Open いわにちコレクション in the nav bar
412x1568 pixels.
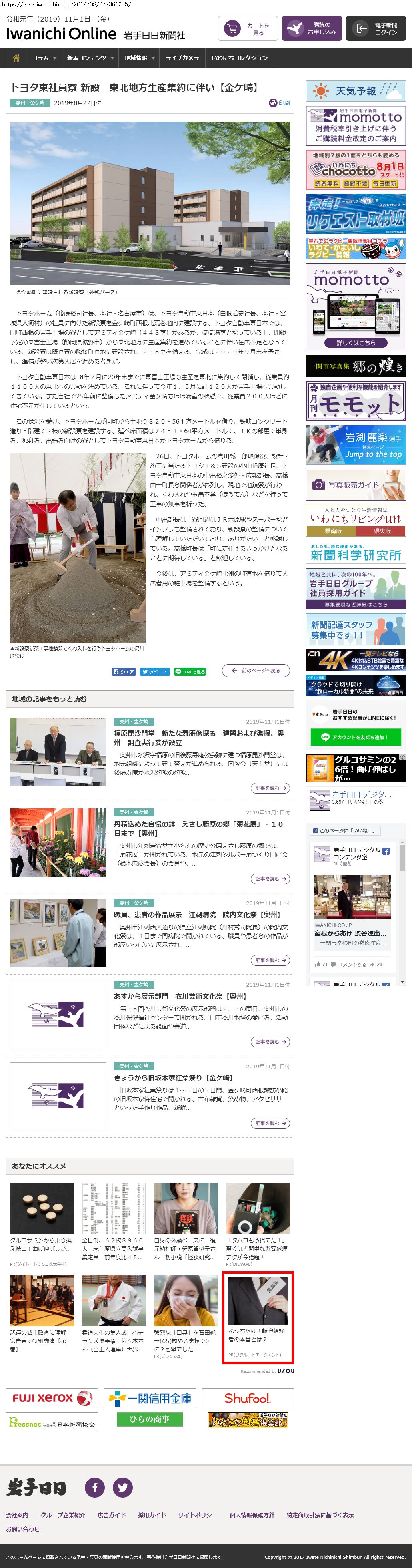pos(239,58)
